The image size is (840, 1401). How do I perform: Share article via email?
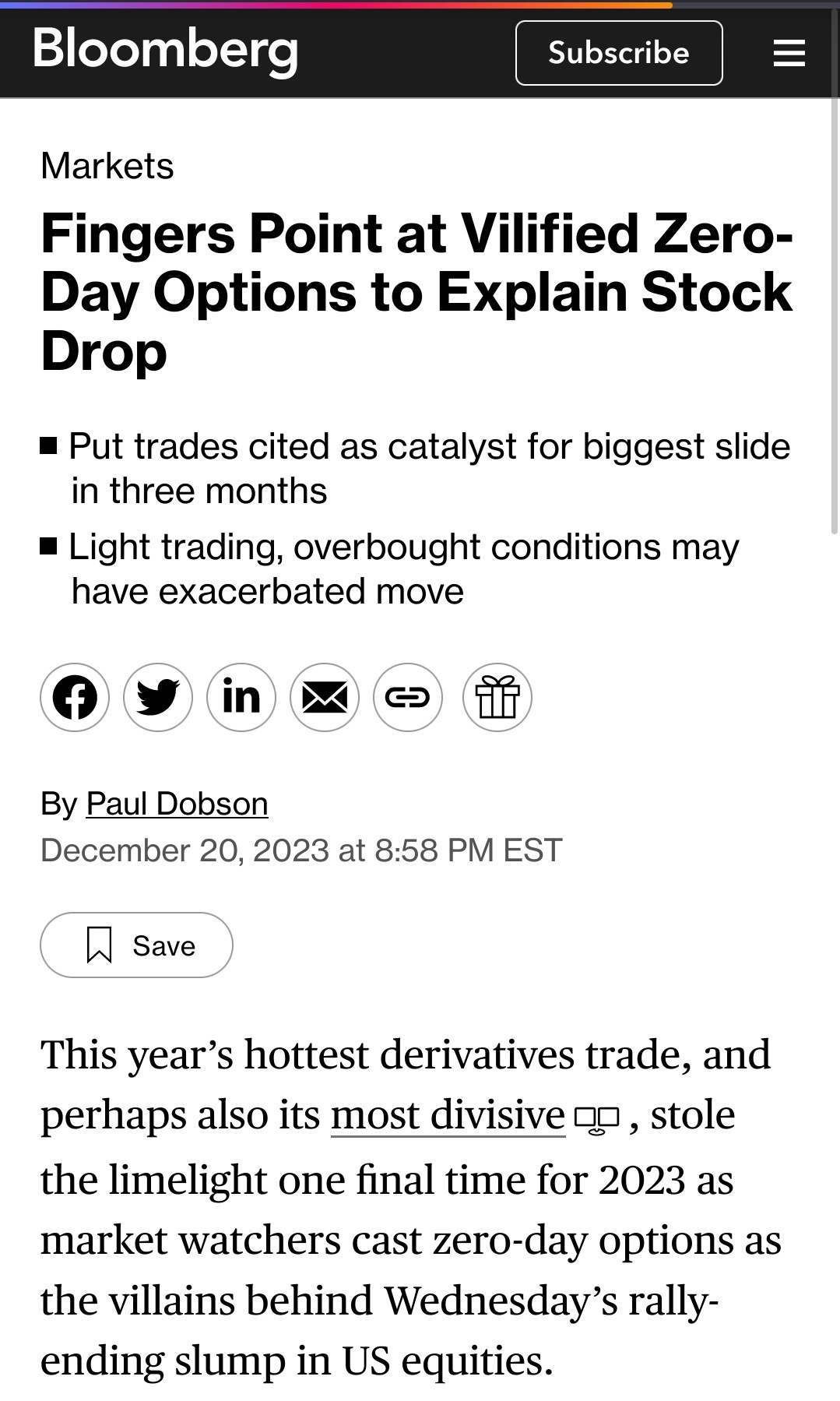point(325,697)
